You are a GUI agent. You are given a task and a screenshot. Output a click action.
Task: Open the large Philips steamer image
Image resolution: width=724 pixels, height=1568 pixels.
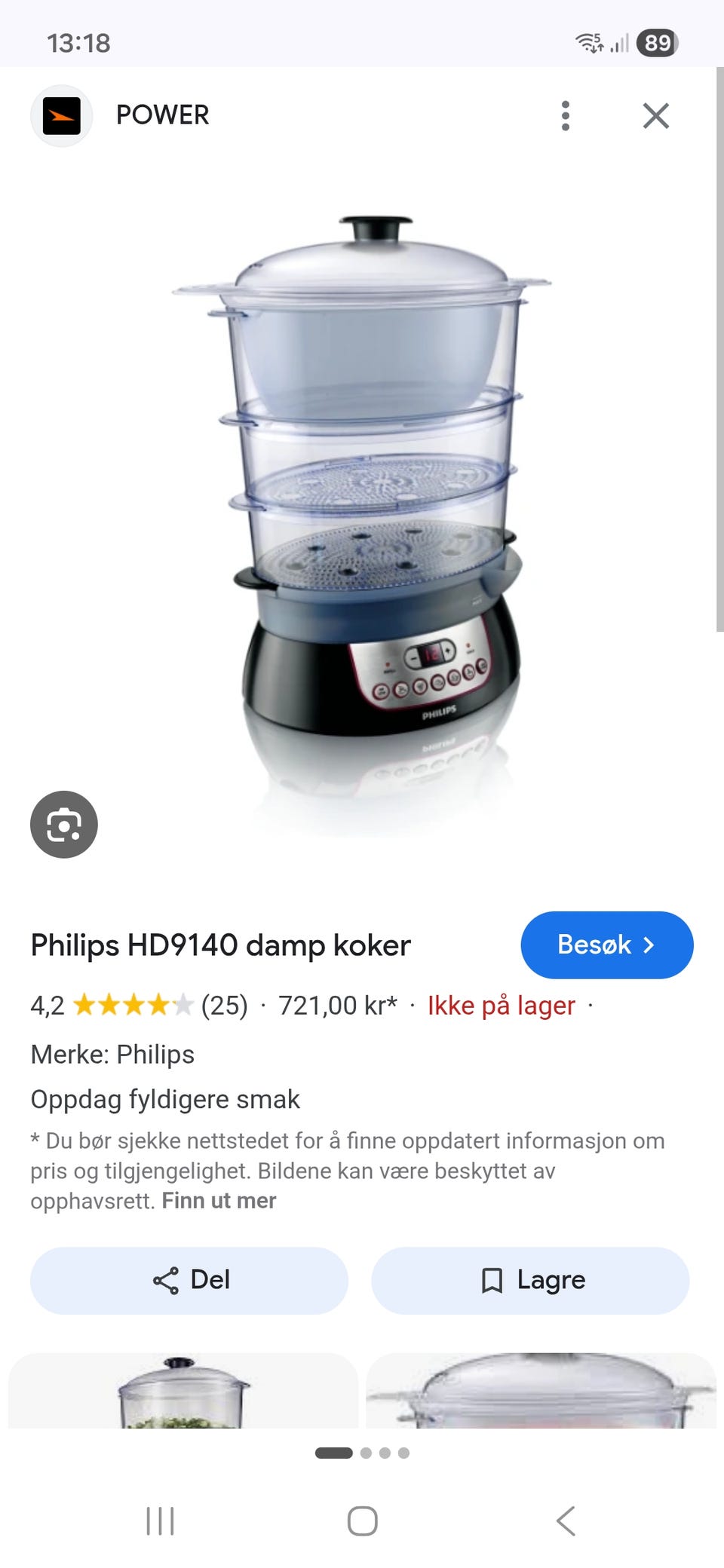point(362,520)
